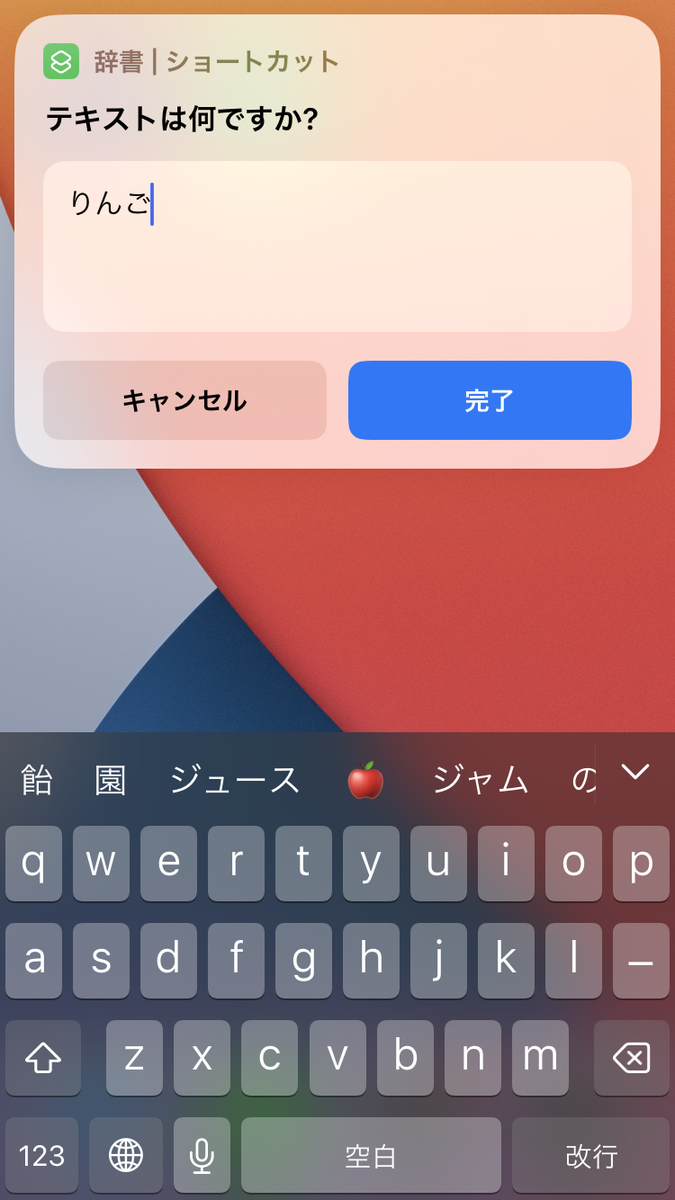The width and height of the screenshot is (675, 1200).
Task: Choose the 園 suggestion
Action: click(110, 780)
